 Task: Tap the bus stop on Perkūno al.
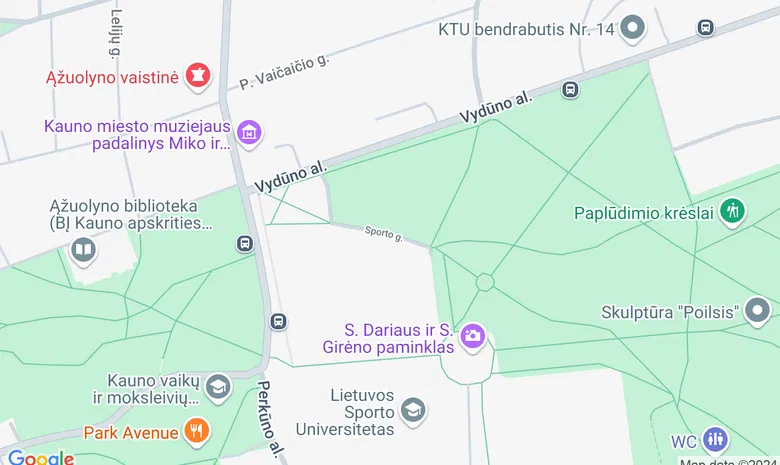(279, 321)
